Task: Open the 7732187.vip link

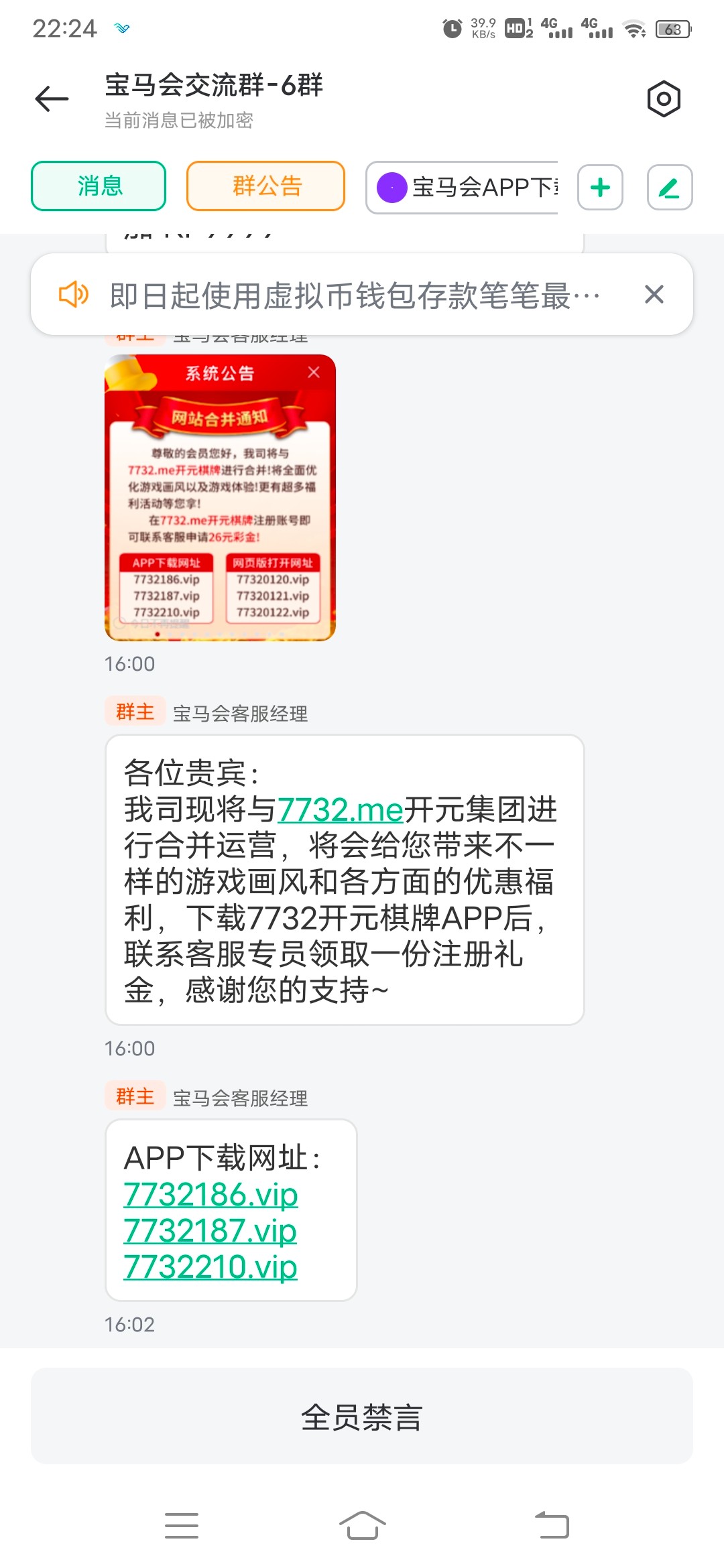Action: (x=210, y=1231)
